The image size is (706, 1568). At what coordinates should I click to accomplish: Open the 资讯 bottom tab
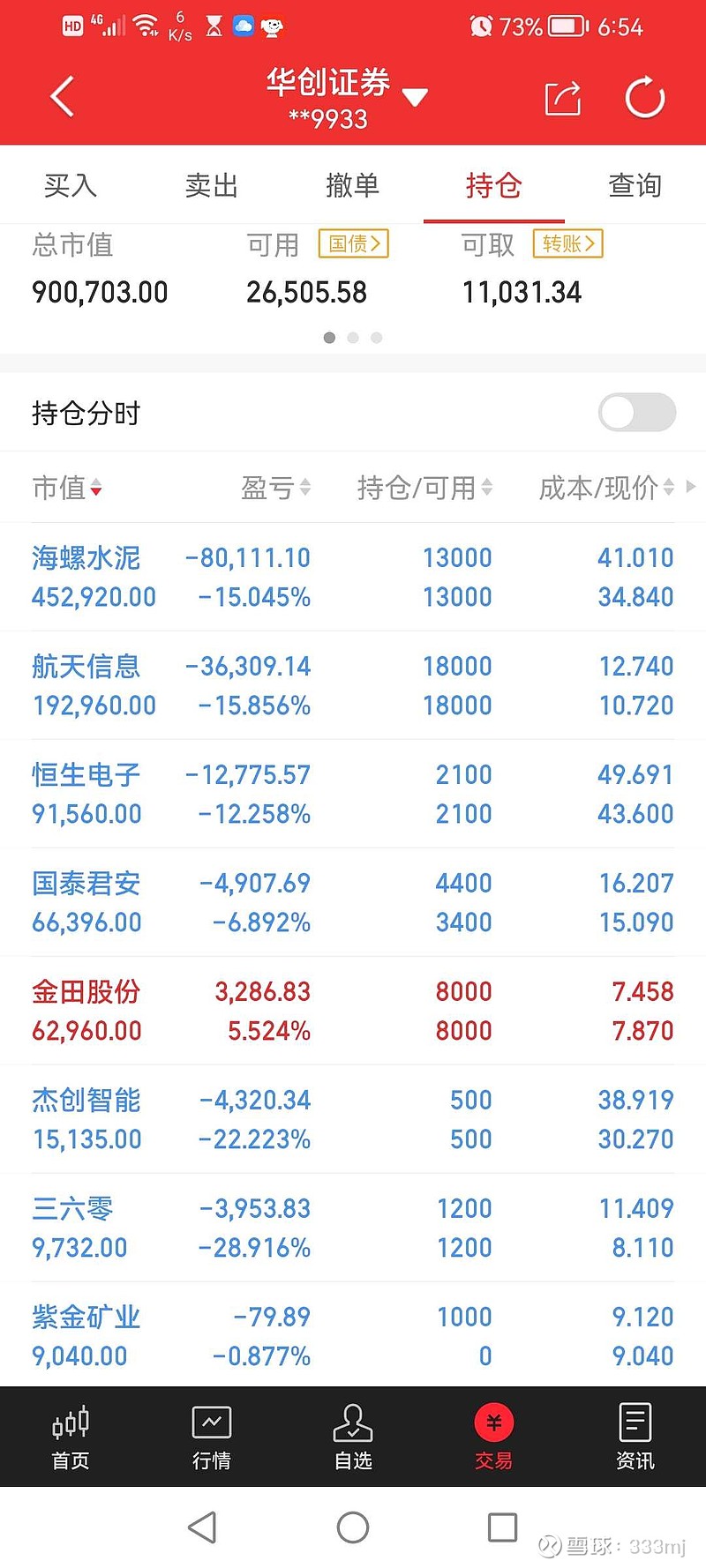point(635,1437)
